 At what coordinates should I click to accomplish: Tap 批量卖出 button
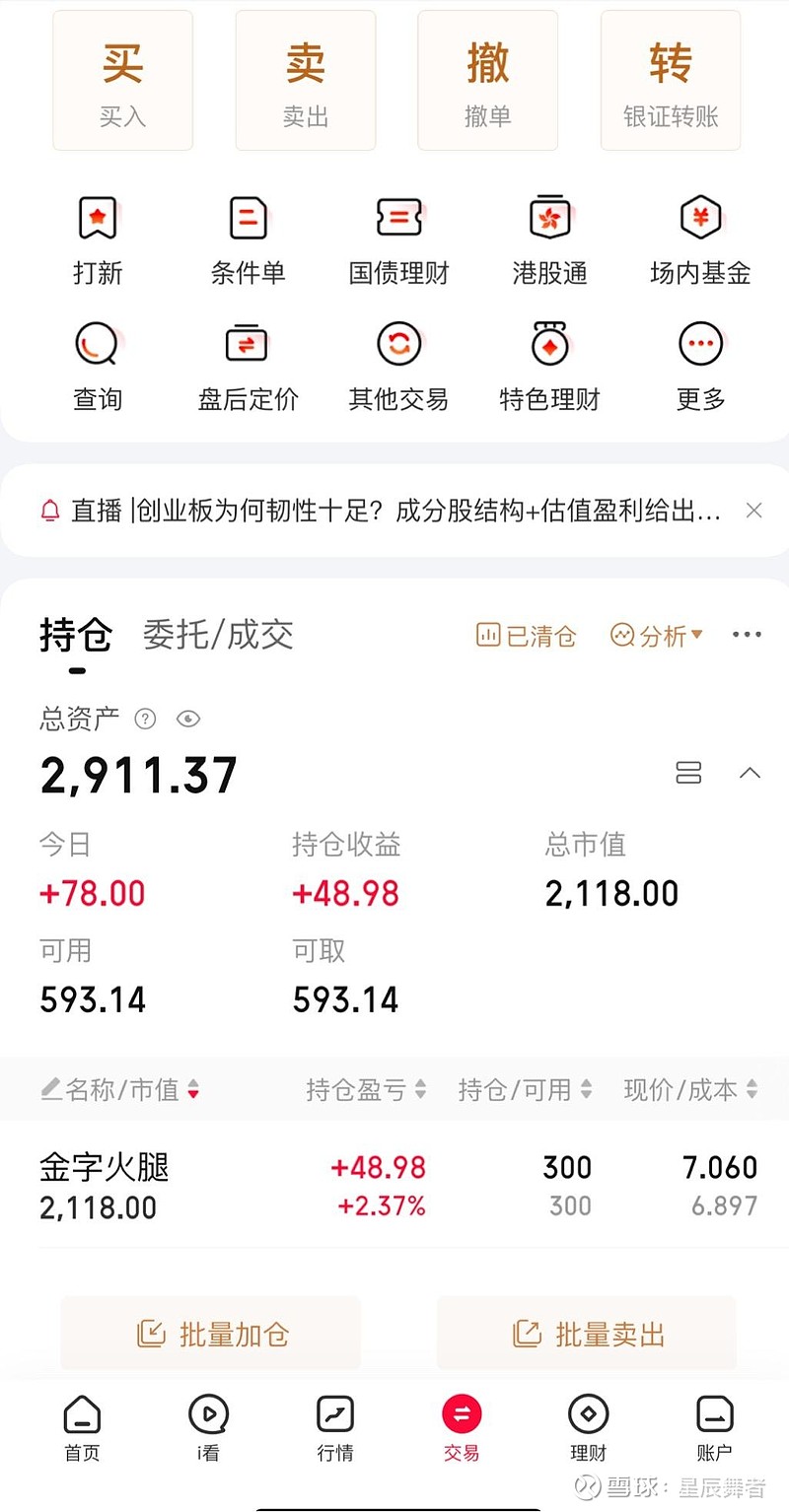[587, 1334]
